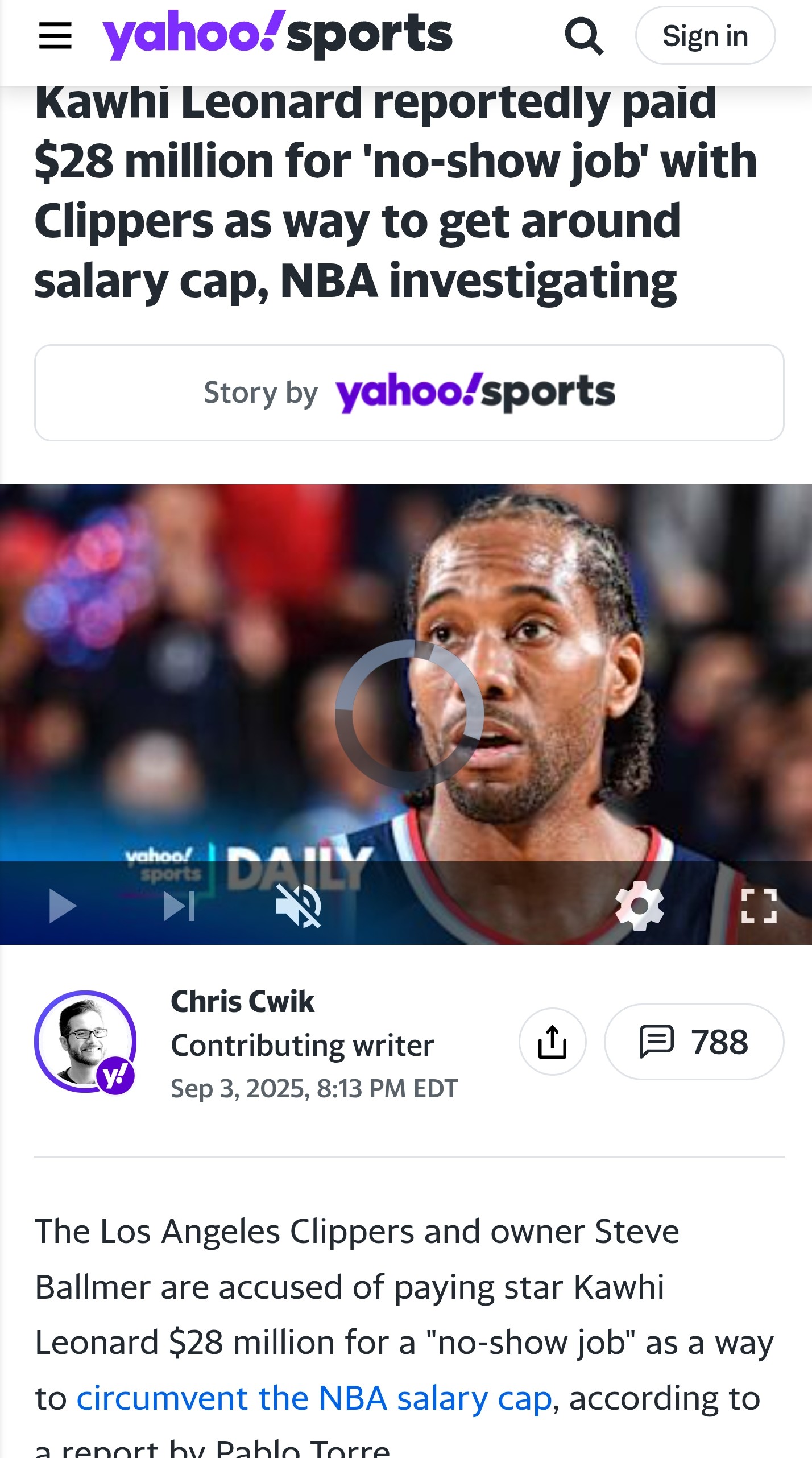This screenshot has height=1458, width=812.
Task: Unmute the video sound
Action: click(x=299, y=905)
